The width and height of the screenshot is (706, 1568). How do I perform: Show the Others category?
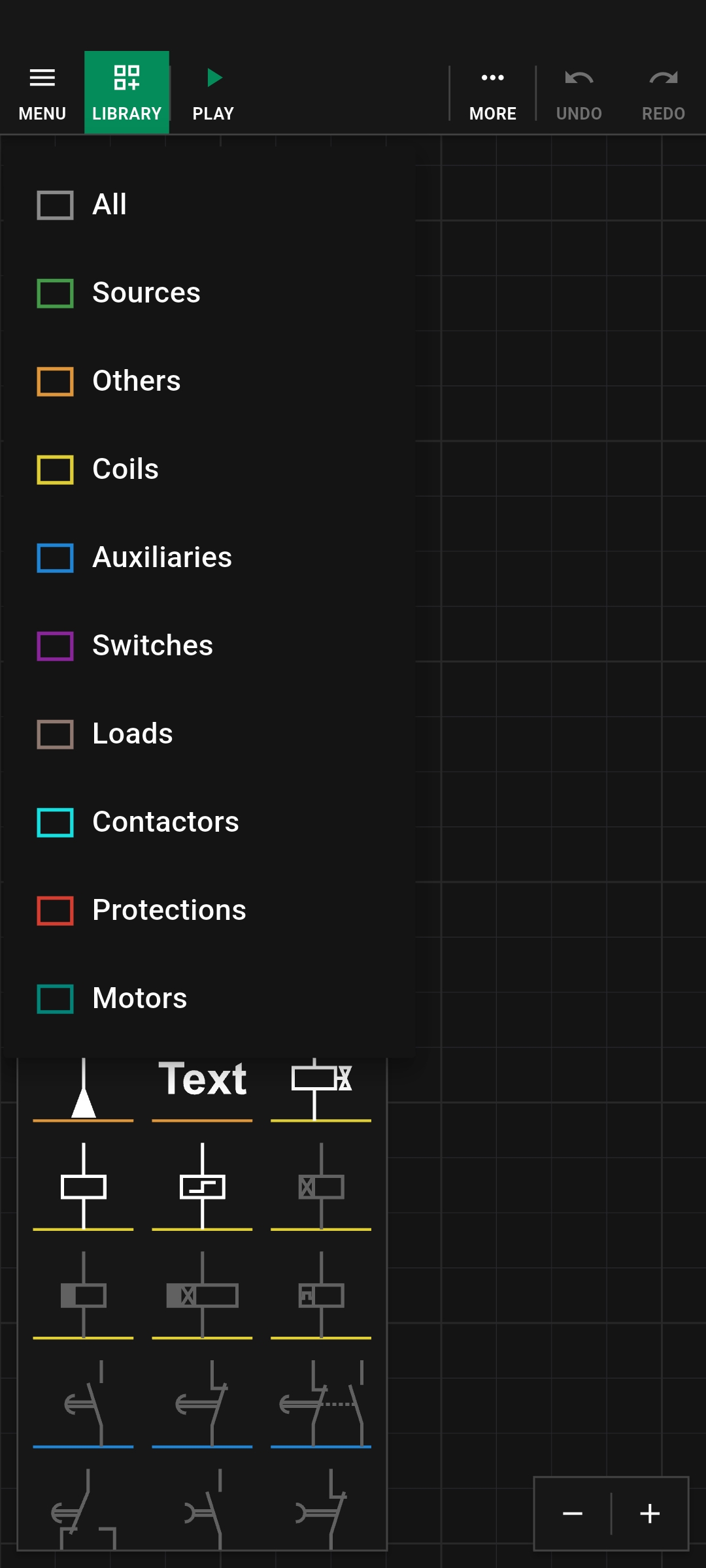[x=136, y=382]
